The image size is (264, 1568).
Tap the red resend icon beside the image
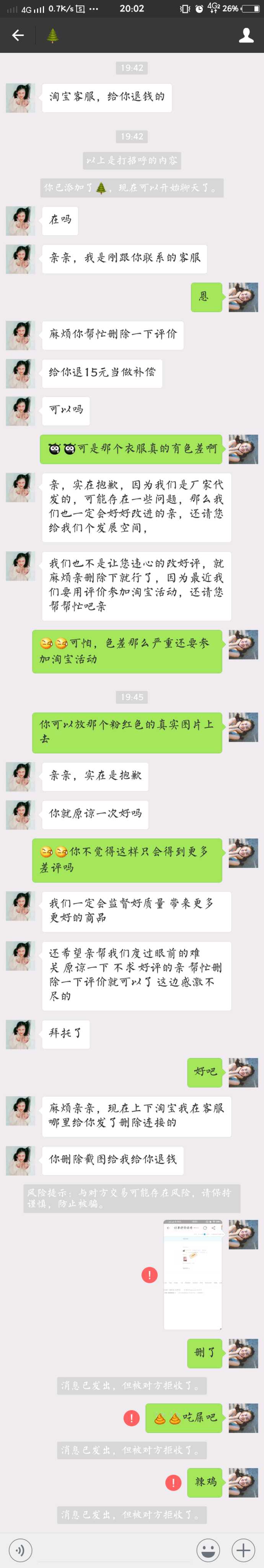[x=149, y=1274]
